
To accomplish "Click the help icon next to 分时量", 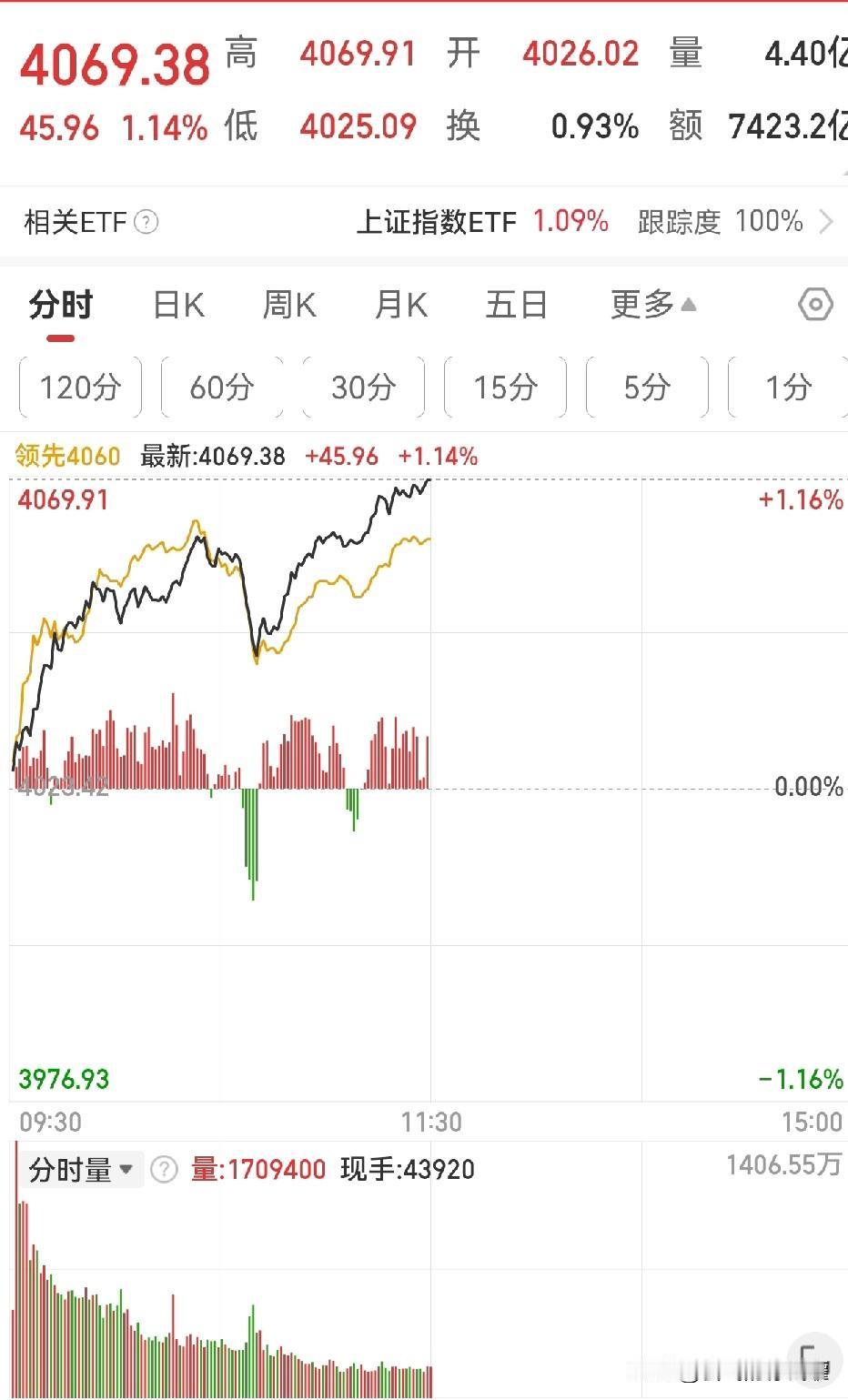I will pyautogui.click(x=165, y=1169).
